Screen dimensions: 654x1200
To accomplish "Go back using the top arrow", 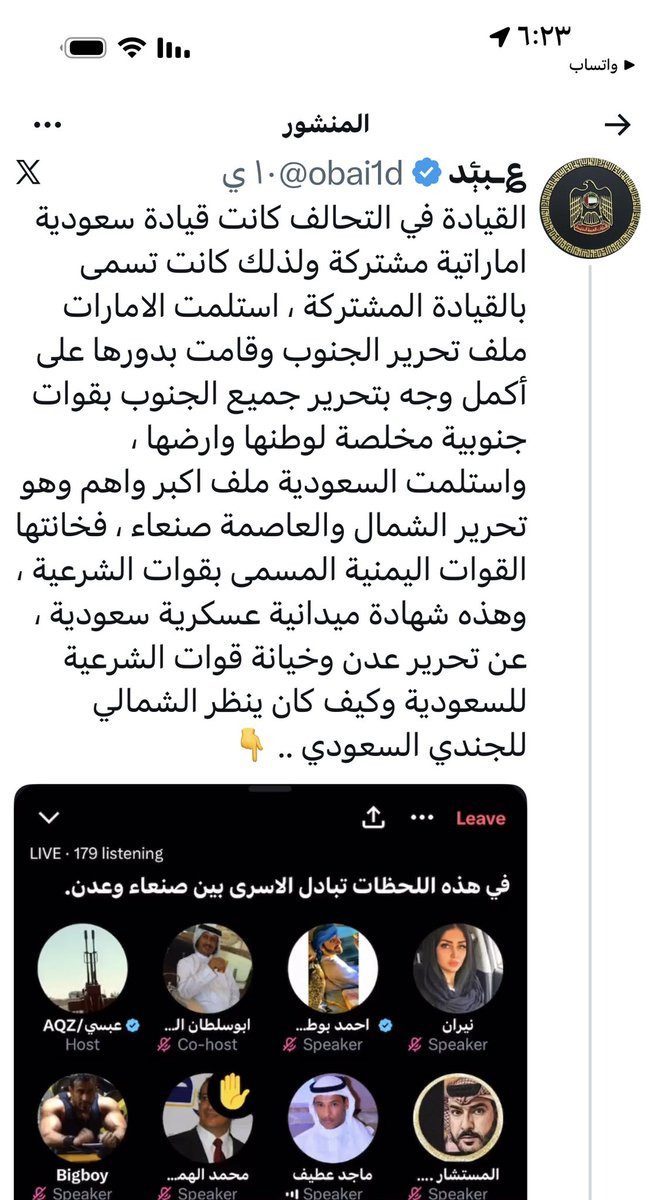I will tap(619, 124).
